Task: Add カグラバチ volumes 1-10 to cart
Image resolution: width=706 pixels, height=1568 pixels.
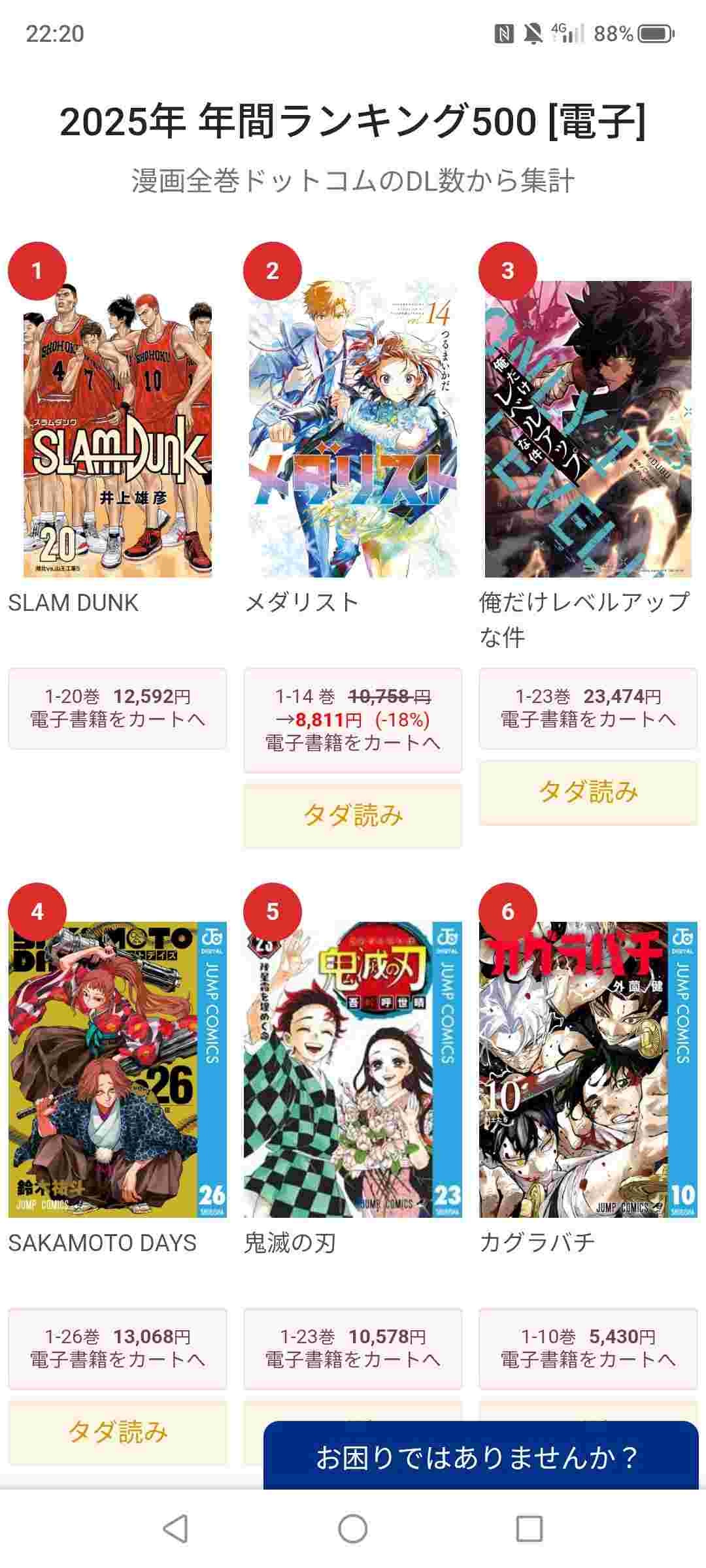Action: (588, 1348)
